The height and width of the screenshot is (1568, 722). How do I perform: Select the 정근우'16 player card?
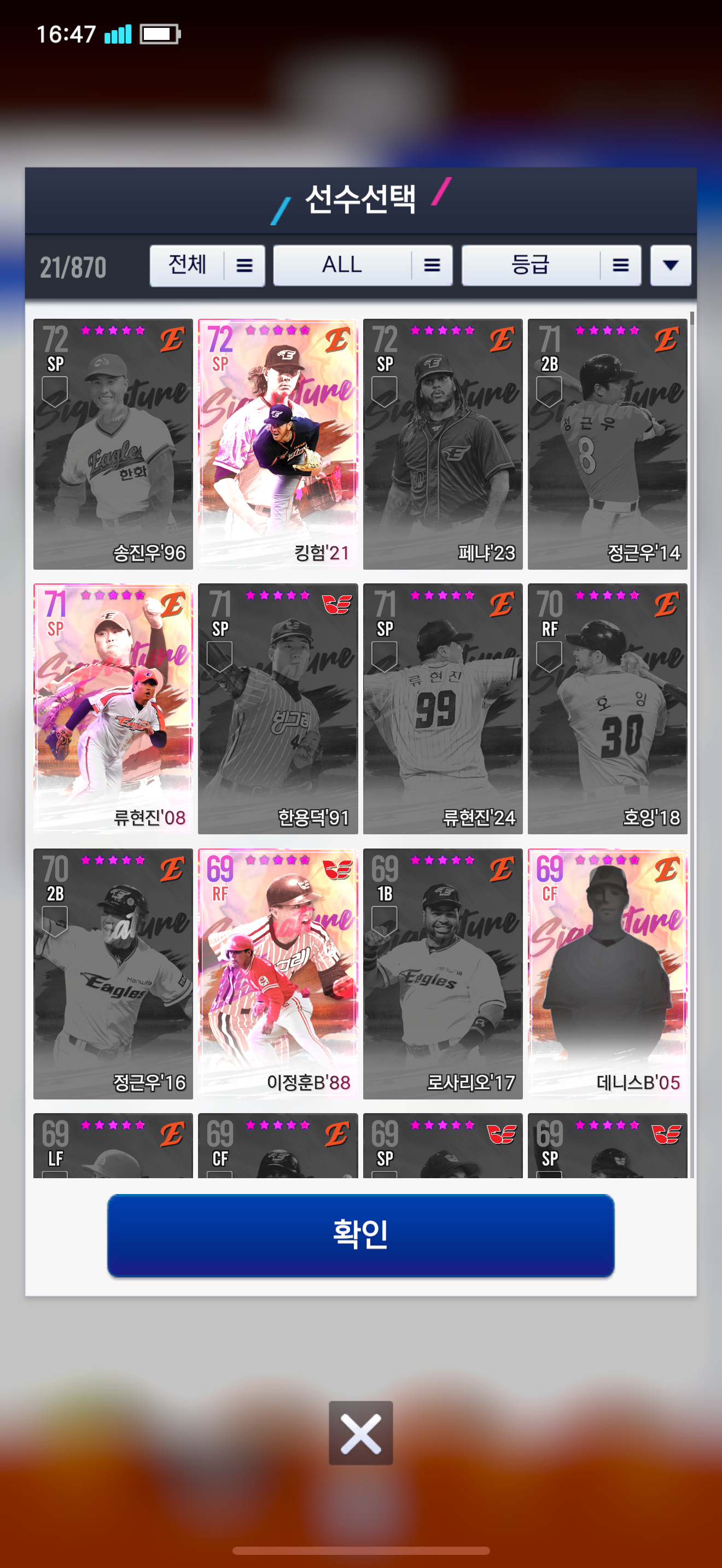[x=113, y=973]
